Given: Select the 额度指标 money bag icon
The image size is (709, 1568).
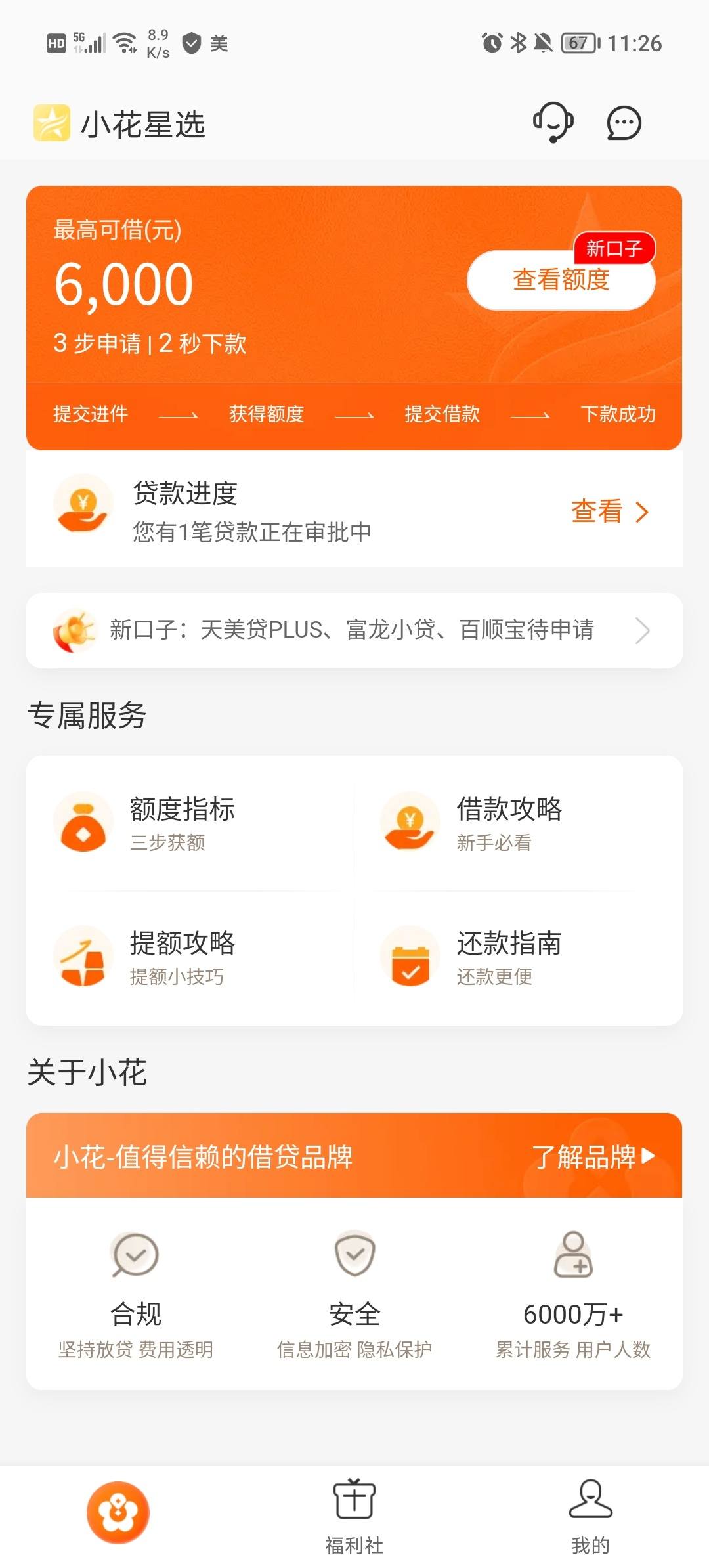Looking at the screenshot, I should pos(83,823).
